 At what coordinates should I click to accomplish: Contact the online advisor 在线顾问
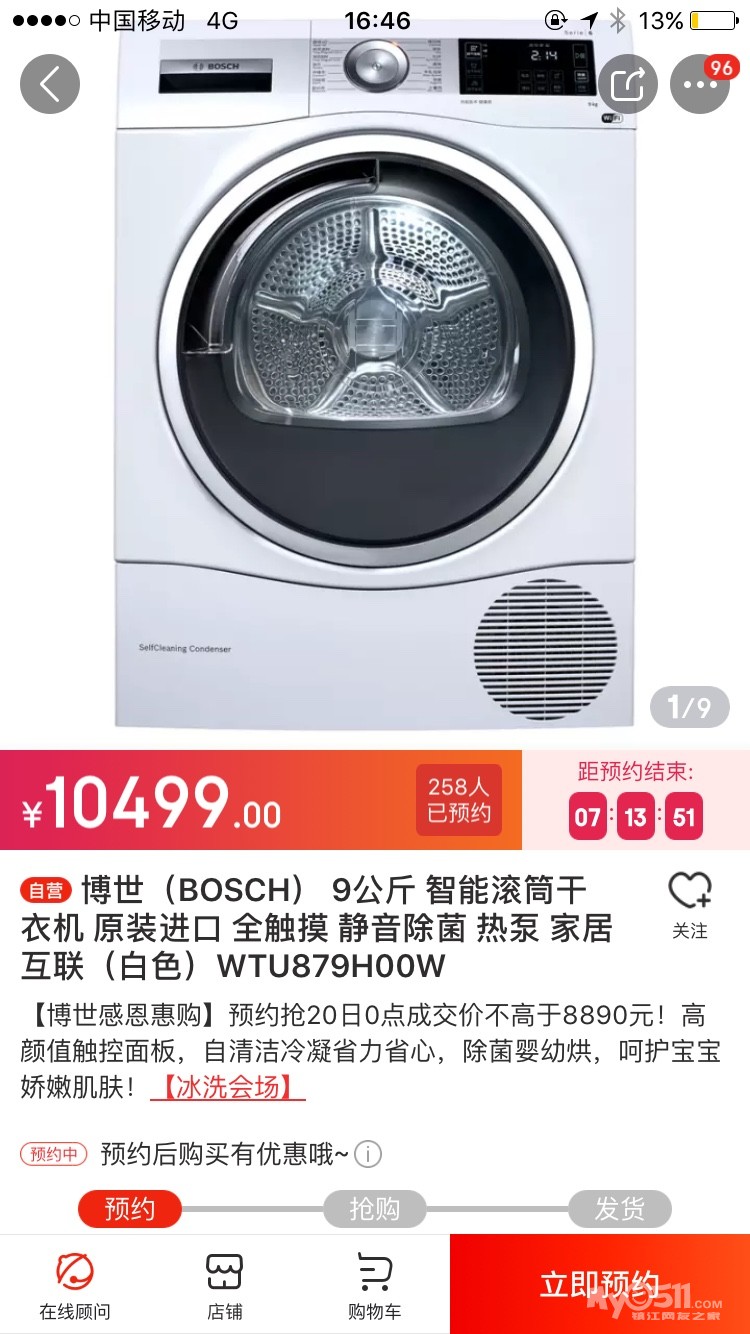click(75, 1286)
